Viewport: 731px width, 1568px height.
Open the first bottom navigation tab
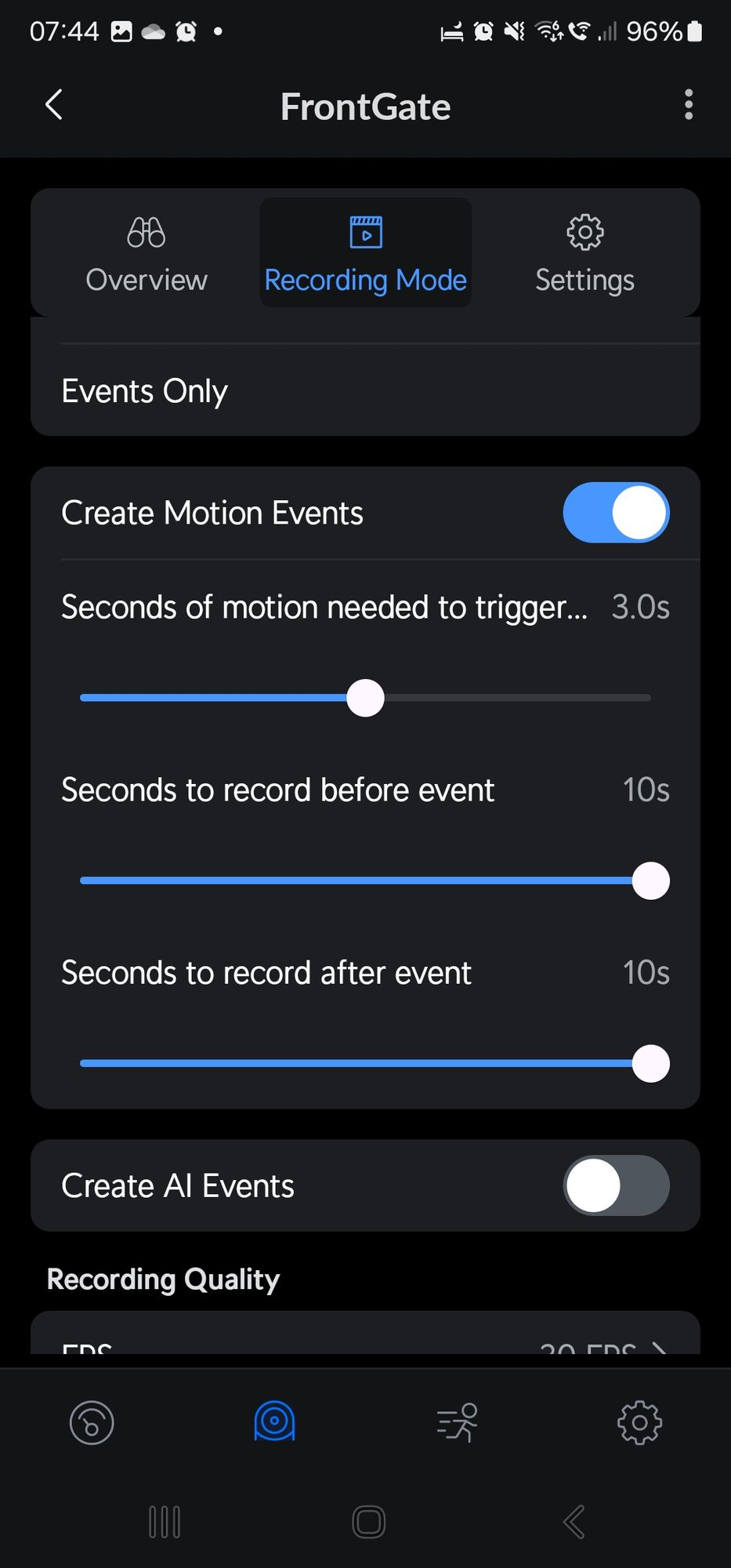coord(92,1422)
